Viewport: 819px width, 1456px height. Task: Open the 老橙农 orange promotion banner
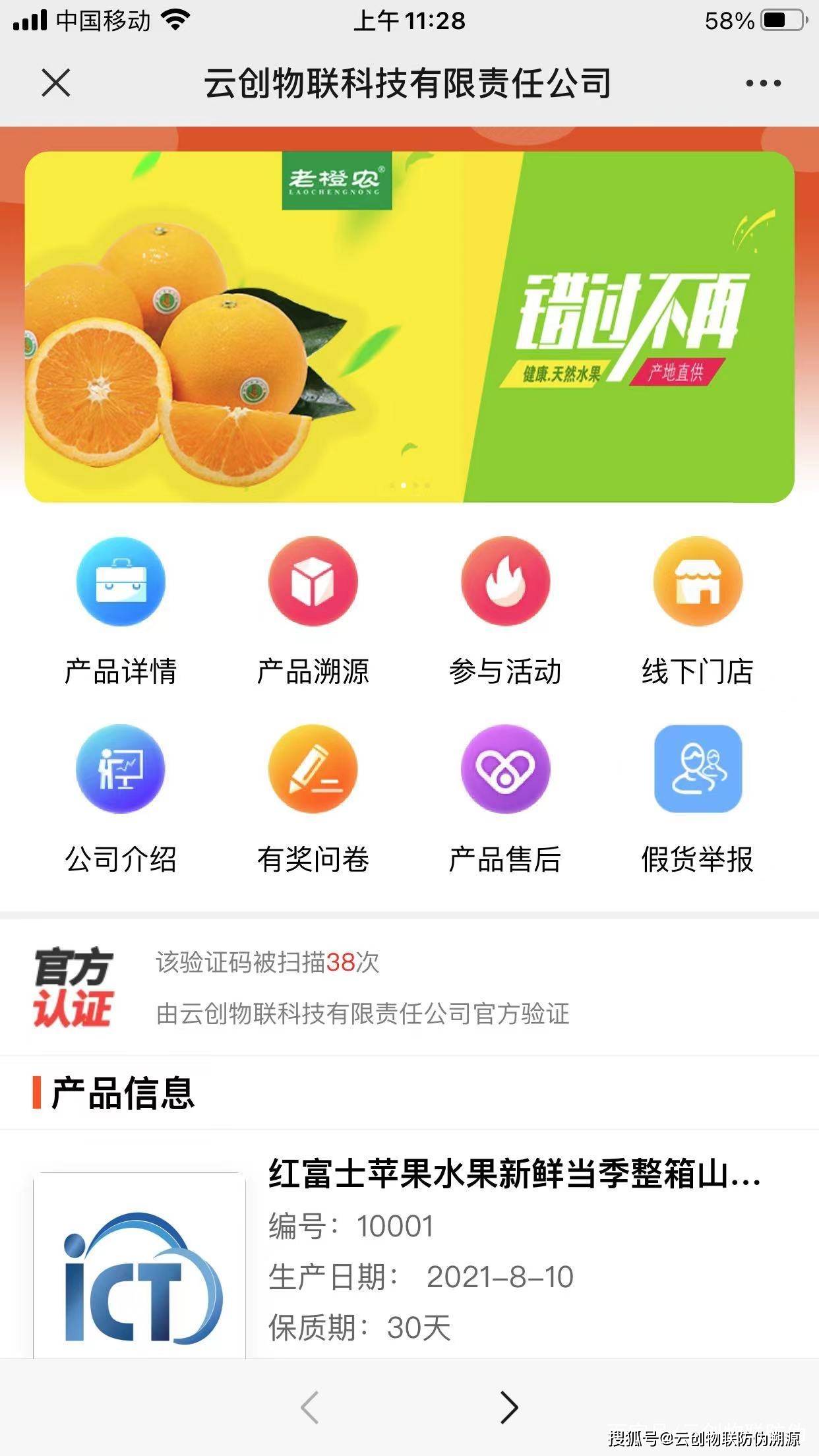[x=409, y=327]
